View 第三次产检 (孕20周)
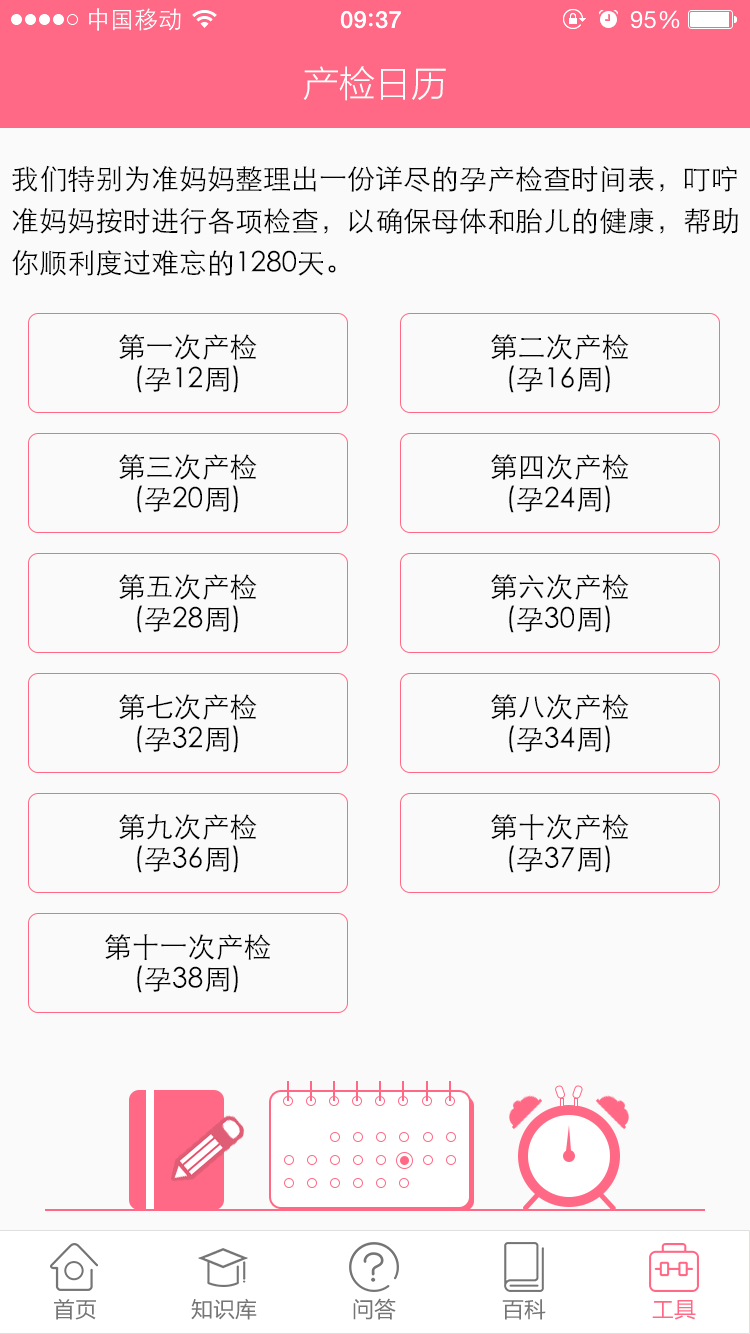The height and width of the screenshot is (1334, 750). pos(188,483)
